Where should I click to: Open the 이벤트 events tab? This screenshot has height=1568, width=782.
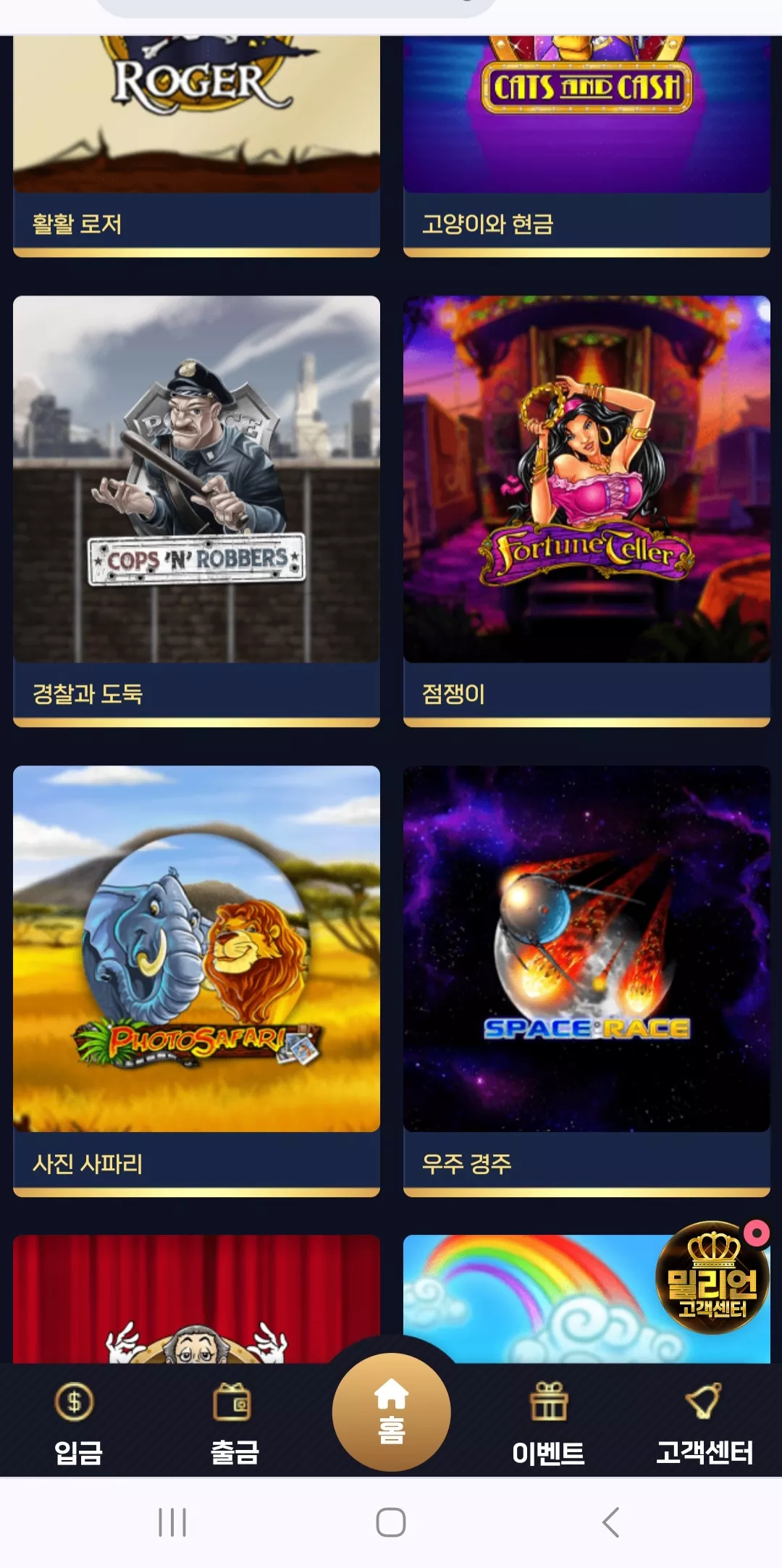548,1422
